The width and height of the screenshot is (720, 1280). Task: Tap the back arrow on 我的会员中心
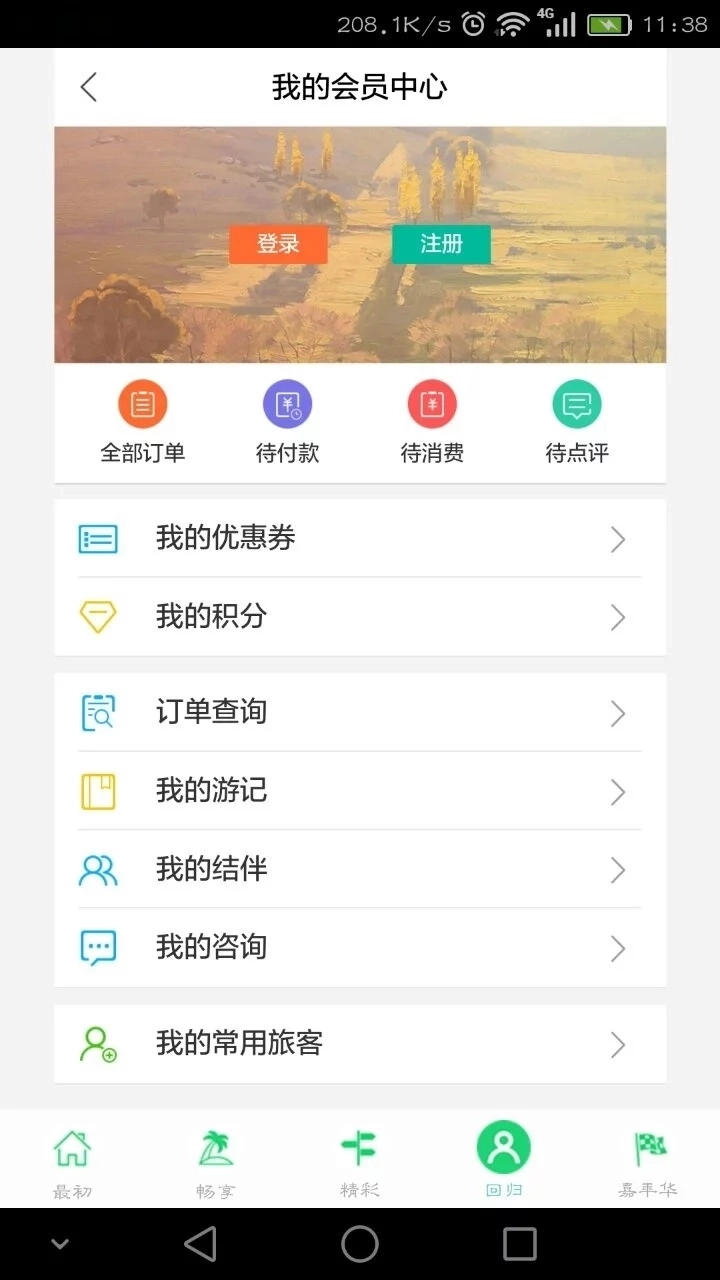pyautogui.click(x=88, y=87)
